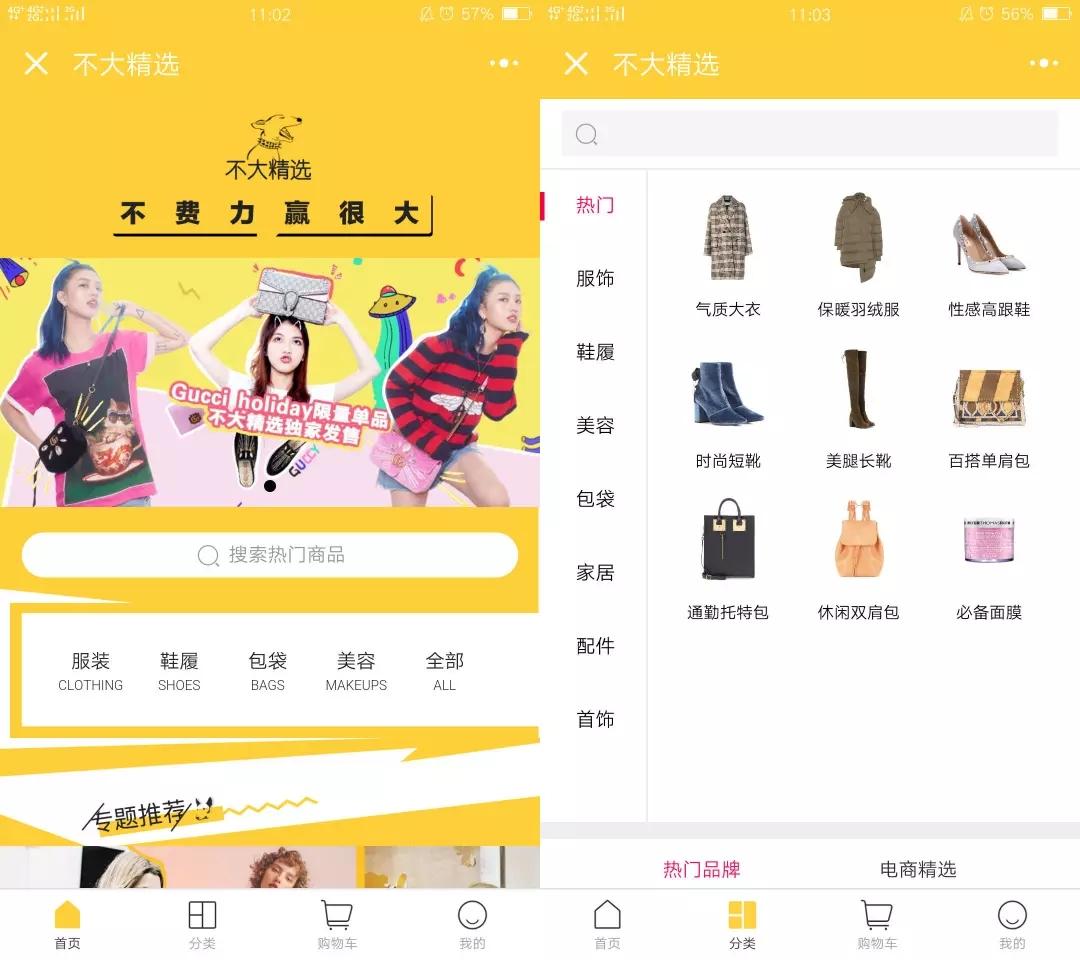View 全部 ALL categories
The image size is (1080, 960).
tap(444, 671)
